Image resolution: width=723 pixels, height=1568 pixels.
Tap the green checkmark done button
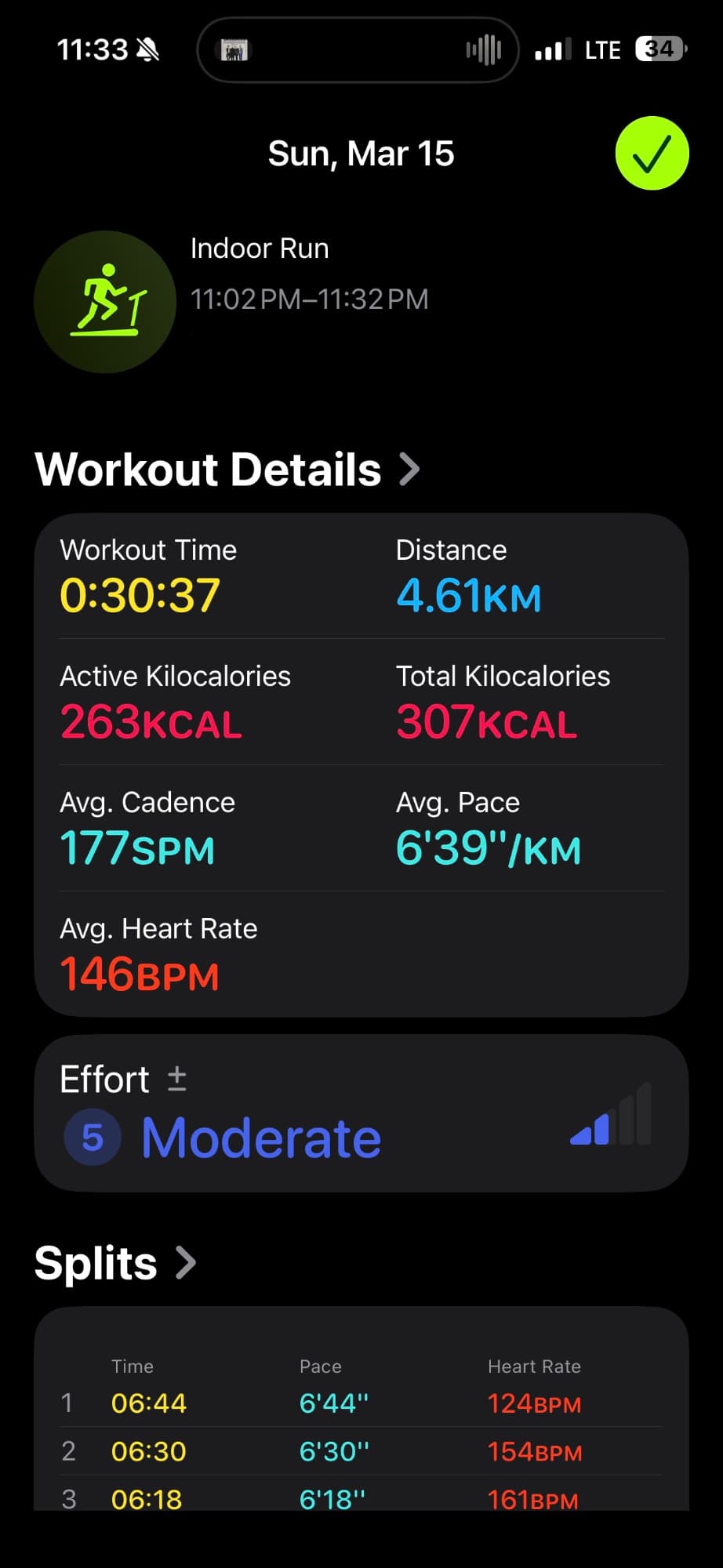click(652, 154)
